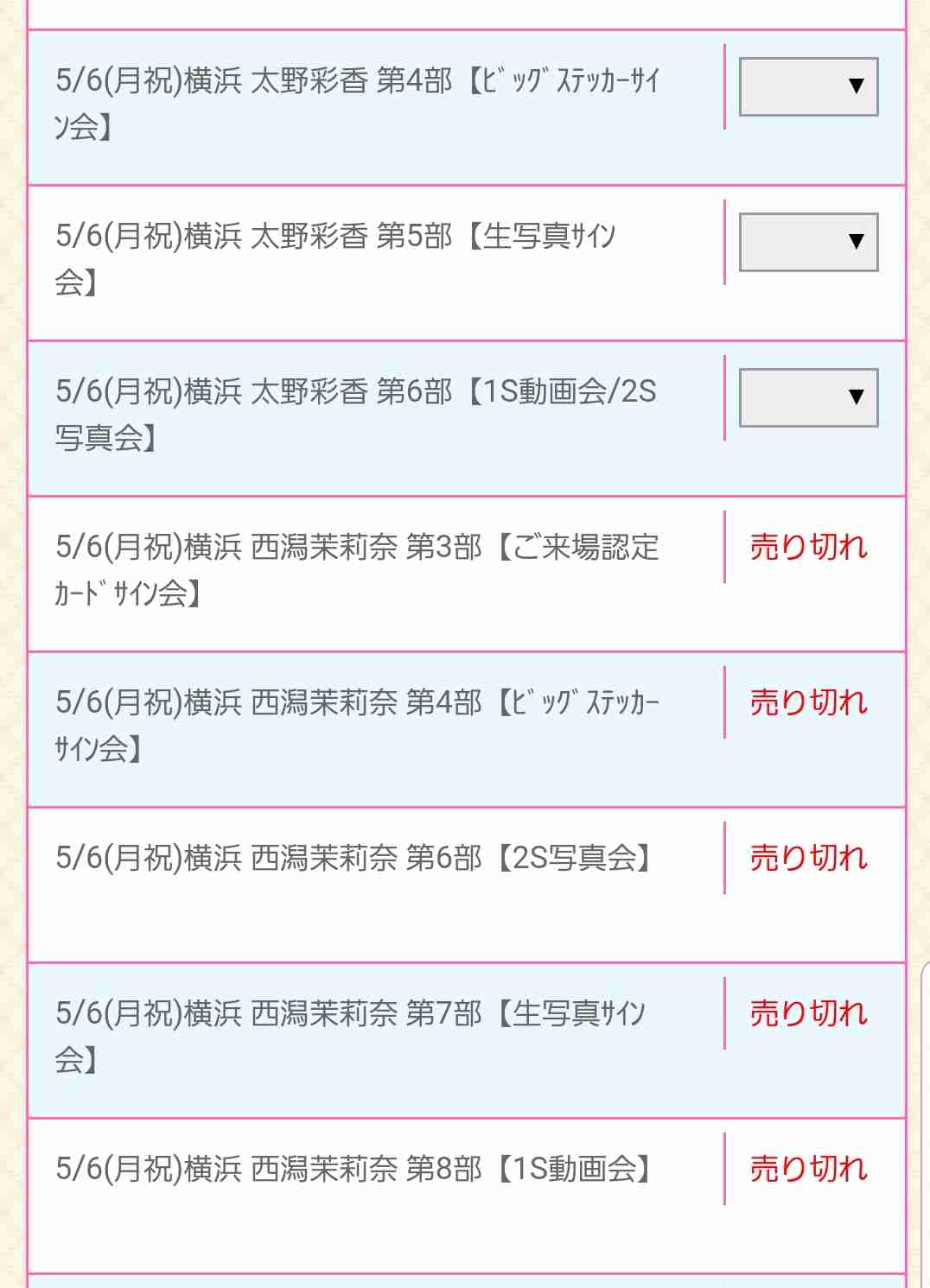Open quantity dropdown for 太野彩香 第5部 生写真サイン会
This screenshot has height=1288, width=930.
tap(808, 242)
